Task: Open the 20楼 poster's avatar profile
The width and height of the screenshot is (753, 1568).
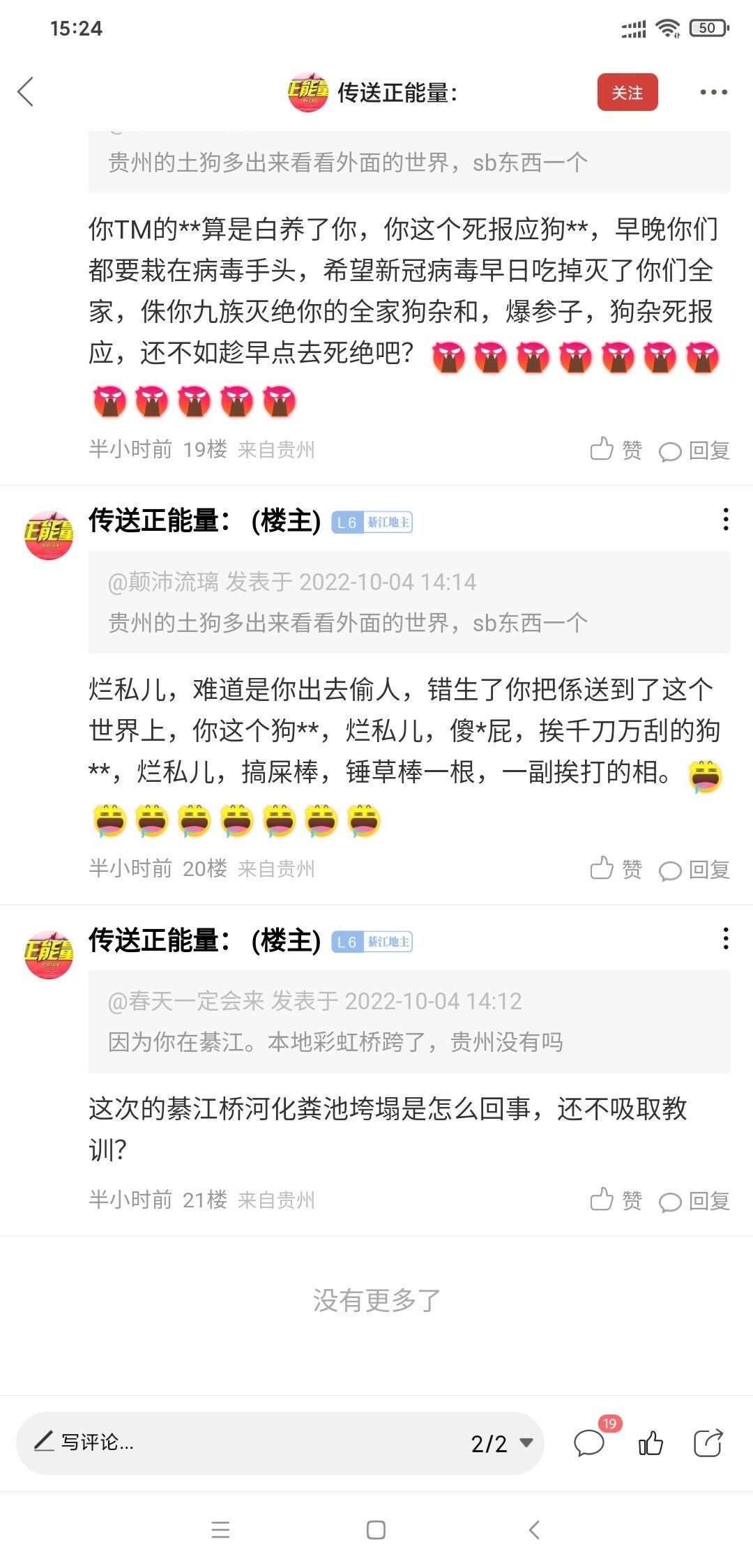Action: [49, 535]
